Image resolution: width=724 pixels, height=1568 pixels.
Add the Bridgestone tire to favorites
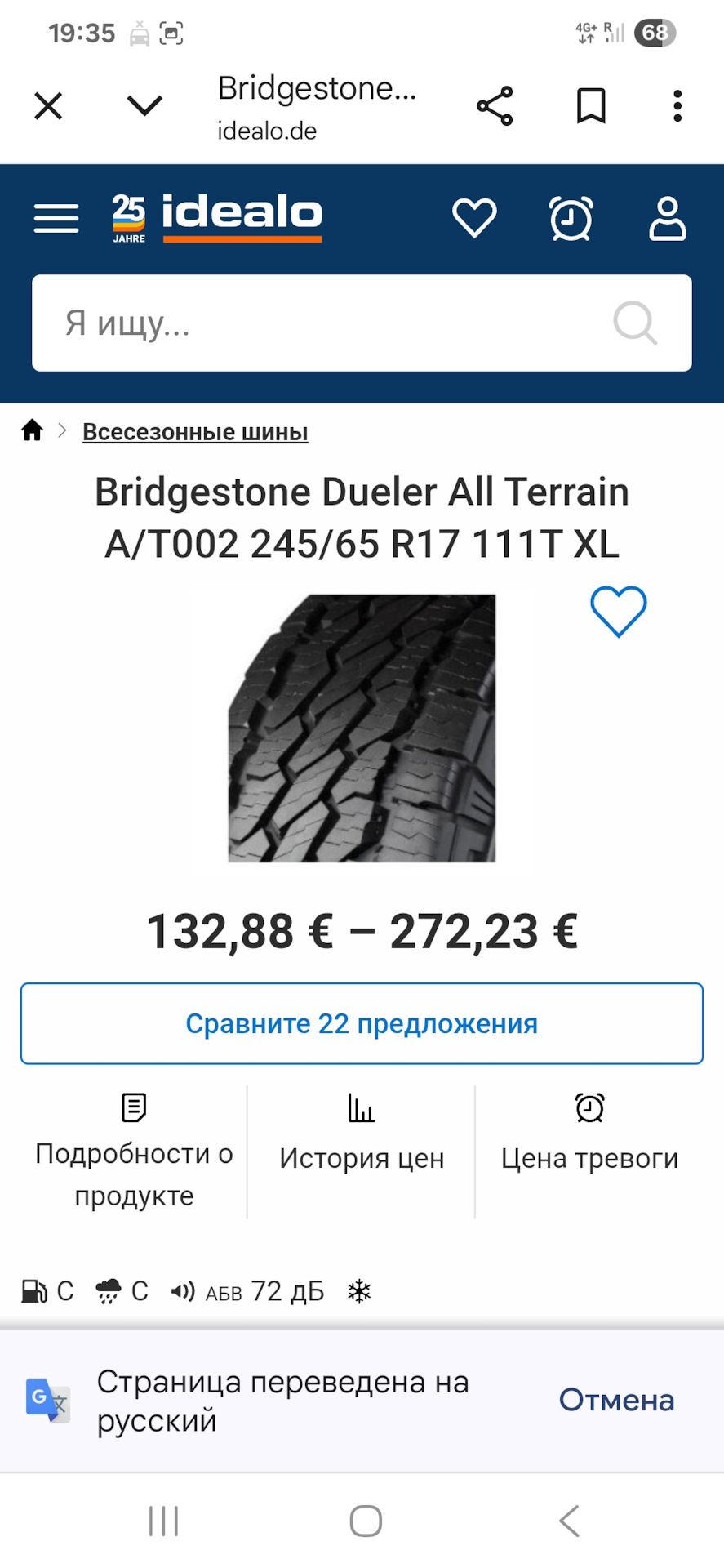coord(618,611)
